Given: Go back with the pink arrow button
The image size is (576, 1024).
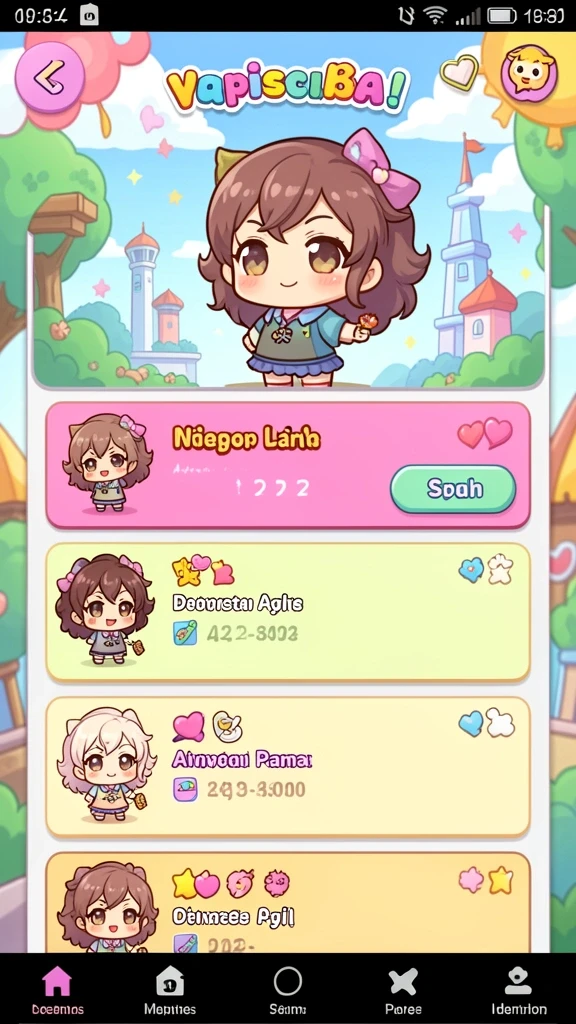Looking at the screenshot, I should coord(50,78).
